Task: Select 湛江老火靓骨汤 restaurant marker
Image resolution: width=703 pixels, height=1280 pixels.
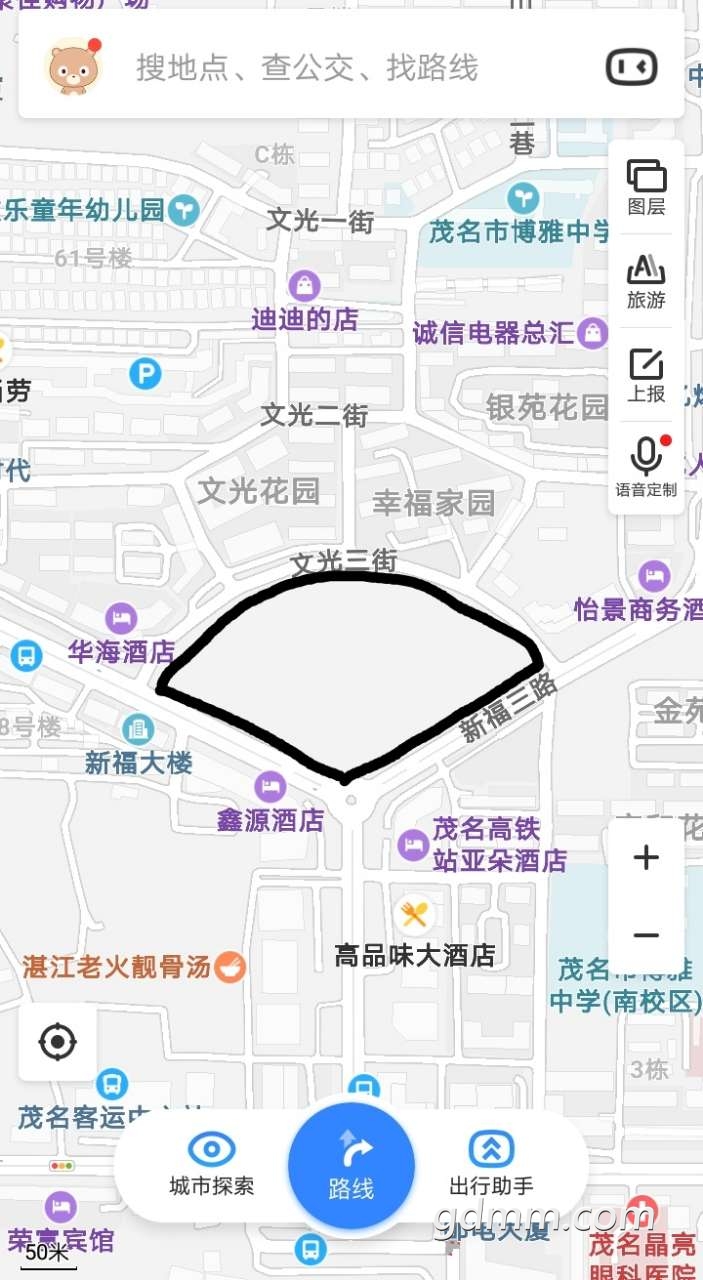Action: click(x=230, y=967)
